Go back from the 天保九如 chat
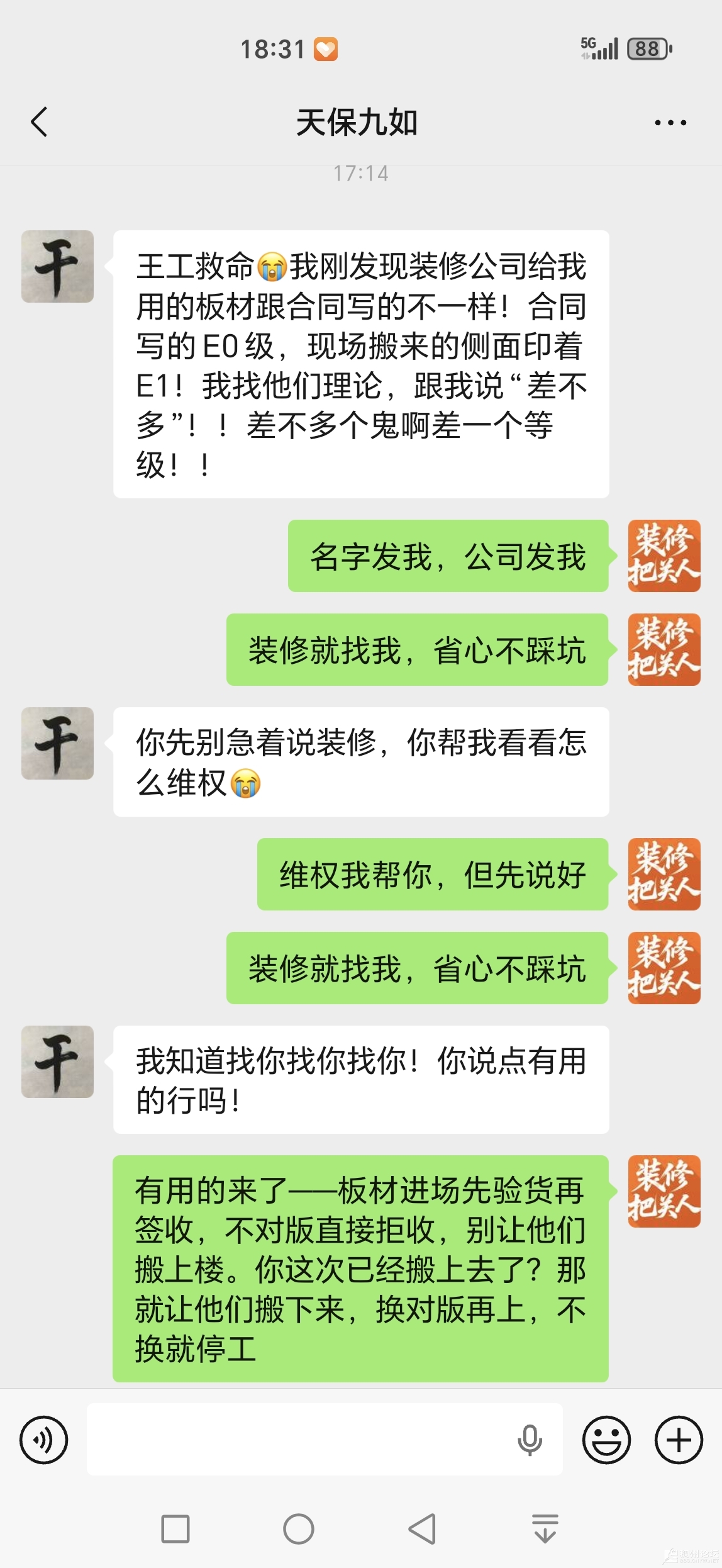722x1568 pixels. pos(39,122)
